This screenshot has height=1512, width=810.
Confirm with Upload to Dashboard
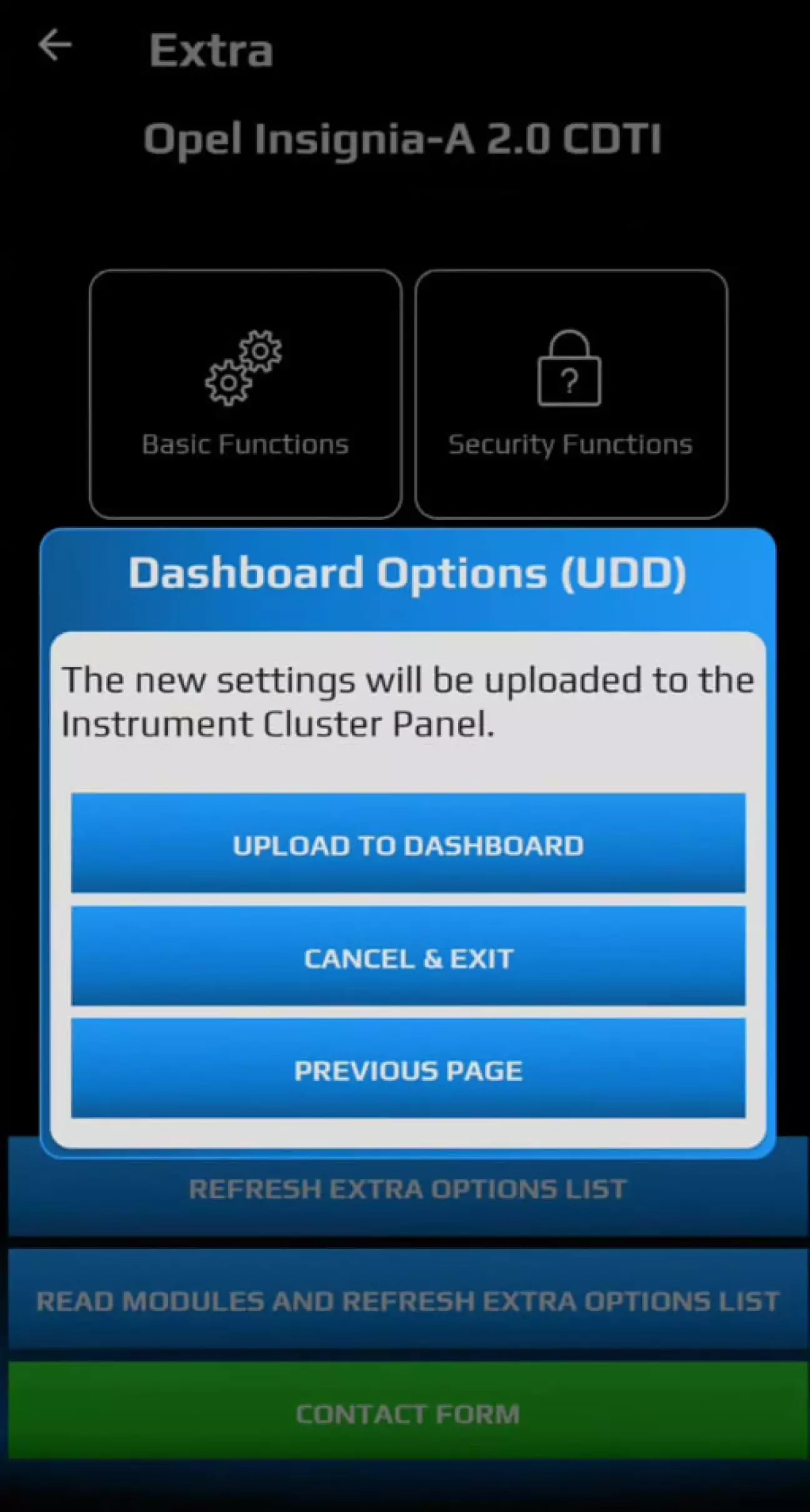pyautogui.click(x=408, y=843)
